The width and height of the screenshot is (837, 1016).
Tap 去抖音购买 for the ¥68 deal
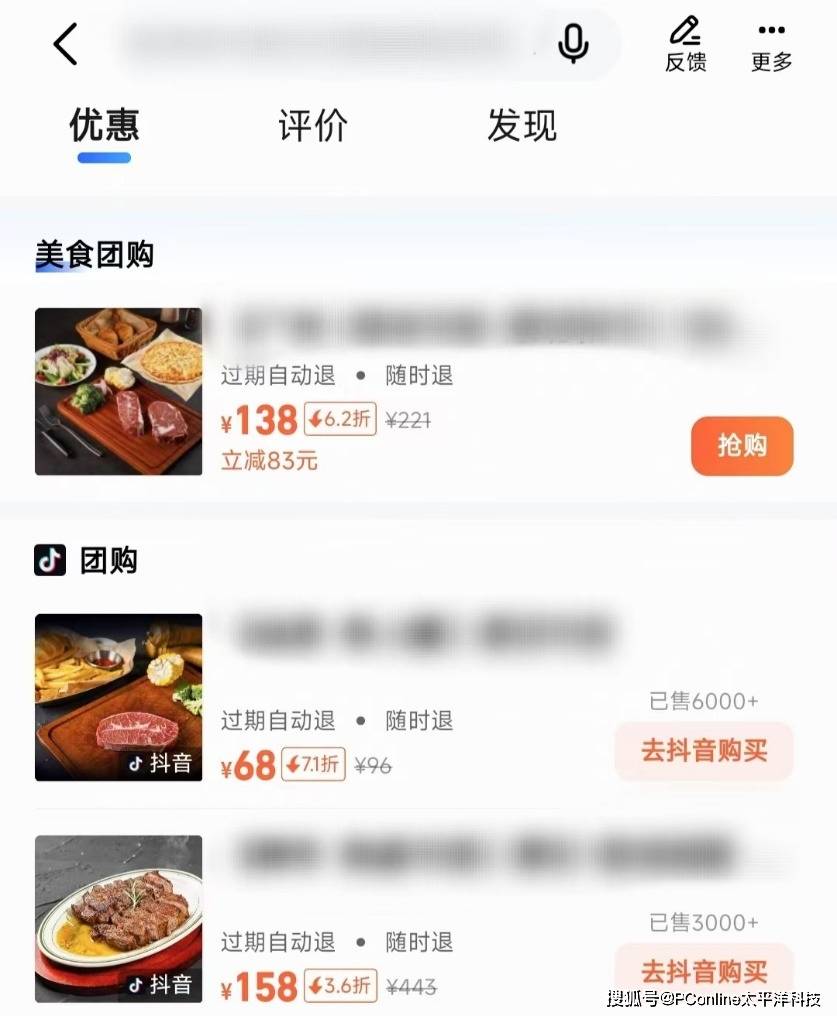point(704,751)
